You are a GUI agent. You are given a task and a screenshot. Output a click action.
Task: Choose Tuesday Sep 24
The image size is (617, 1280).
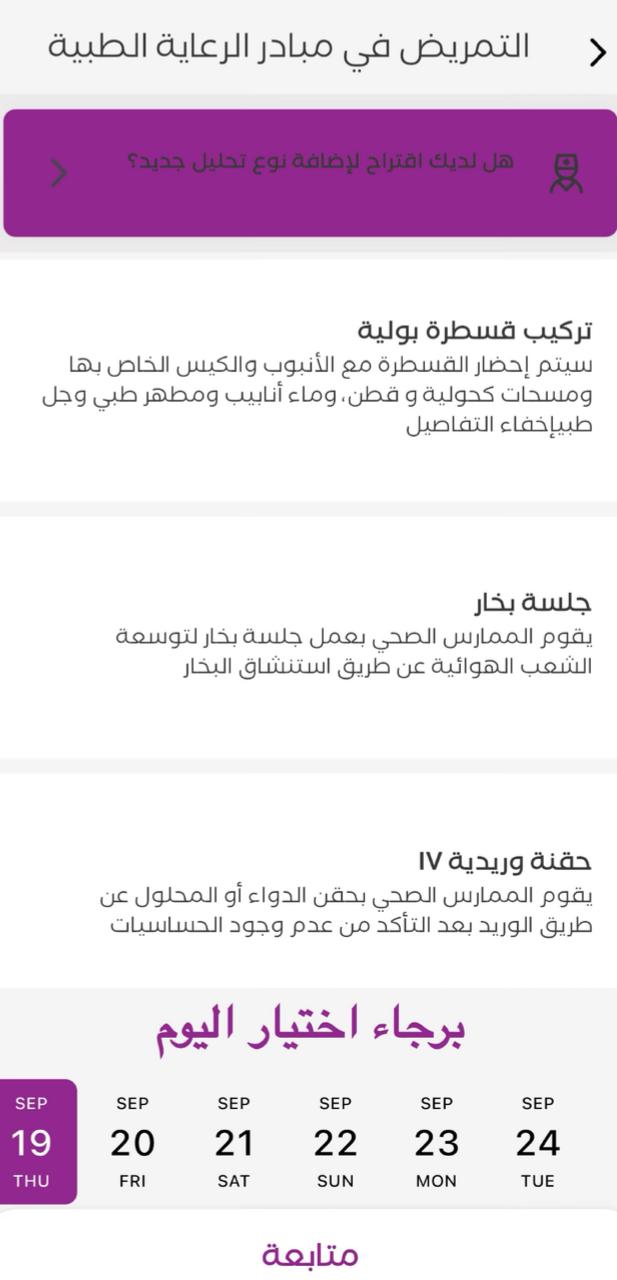tap(538, 1141)
